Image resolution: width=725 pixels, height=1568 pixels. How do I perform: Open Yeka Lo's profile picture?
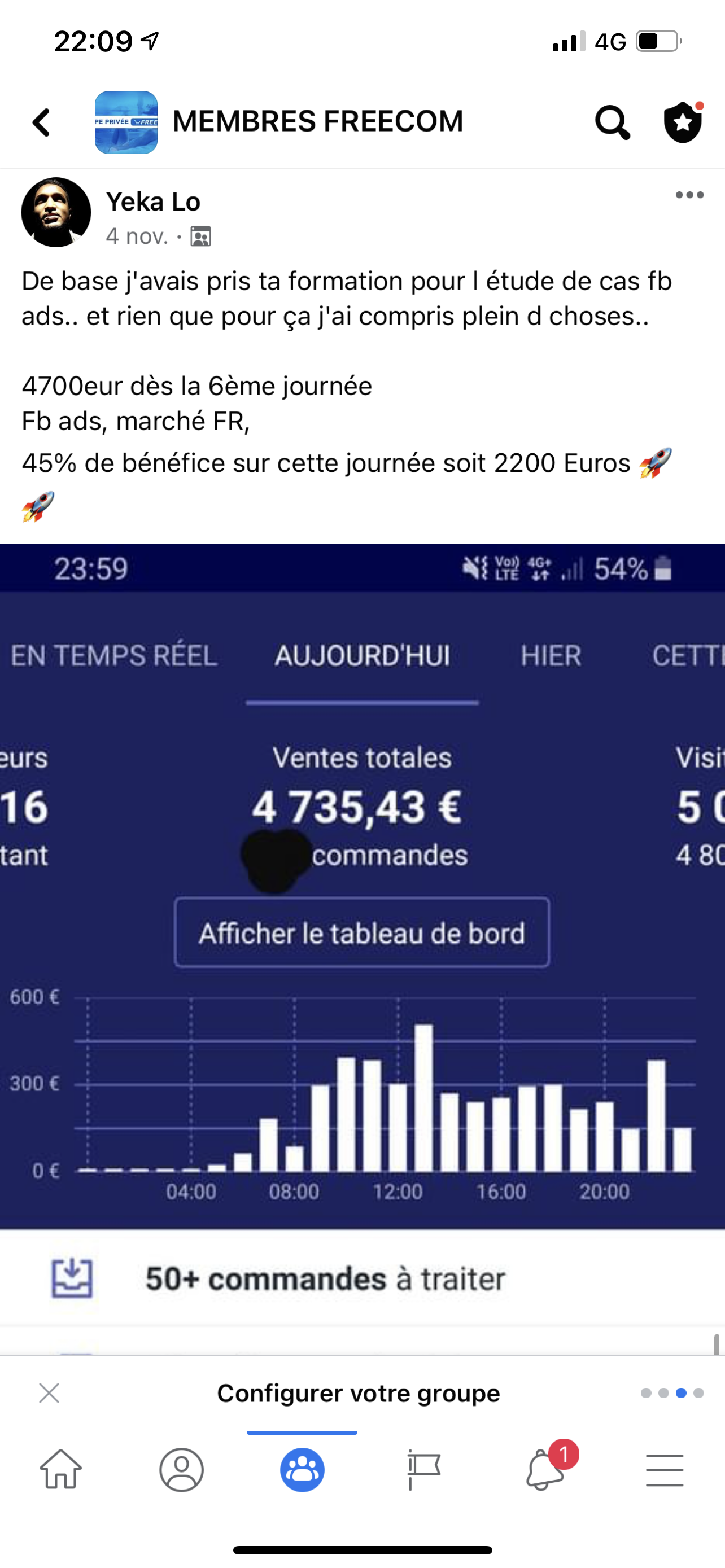(56, 212)
